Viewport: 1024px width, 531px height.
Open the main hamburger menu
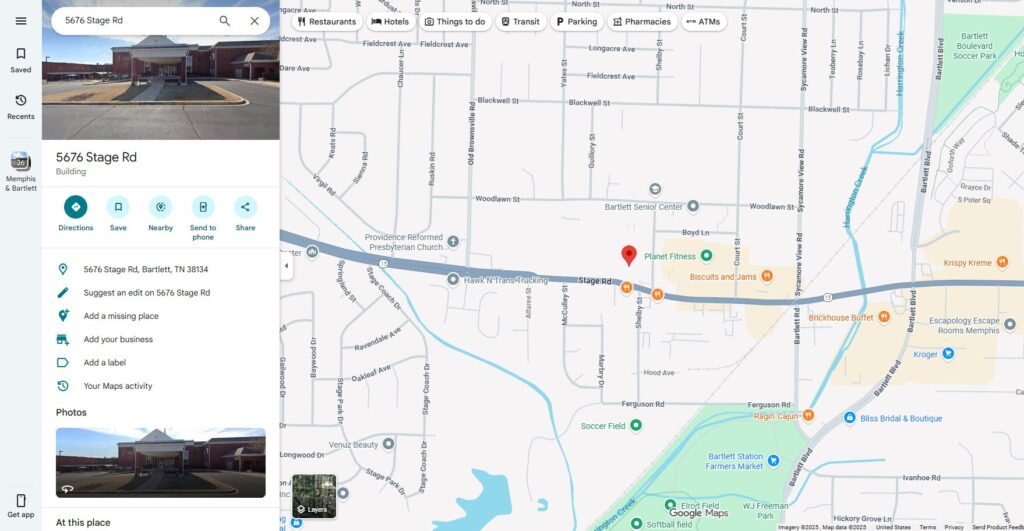pos(20,21)
